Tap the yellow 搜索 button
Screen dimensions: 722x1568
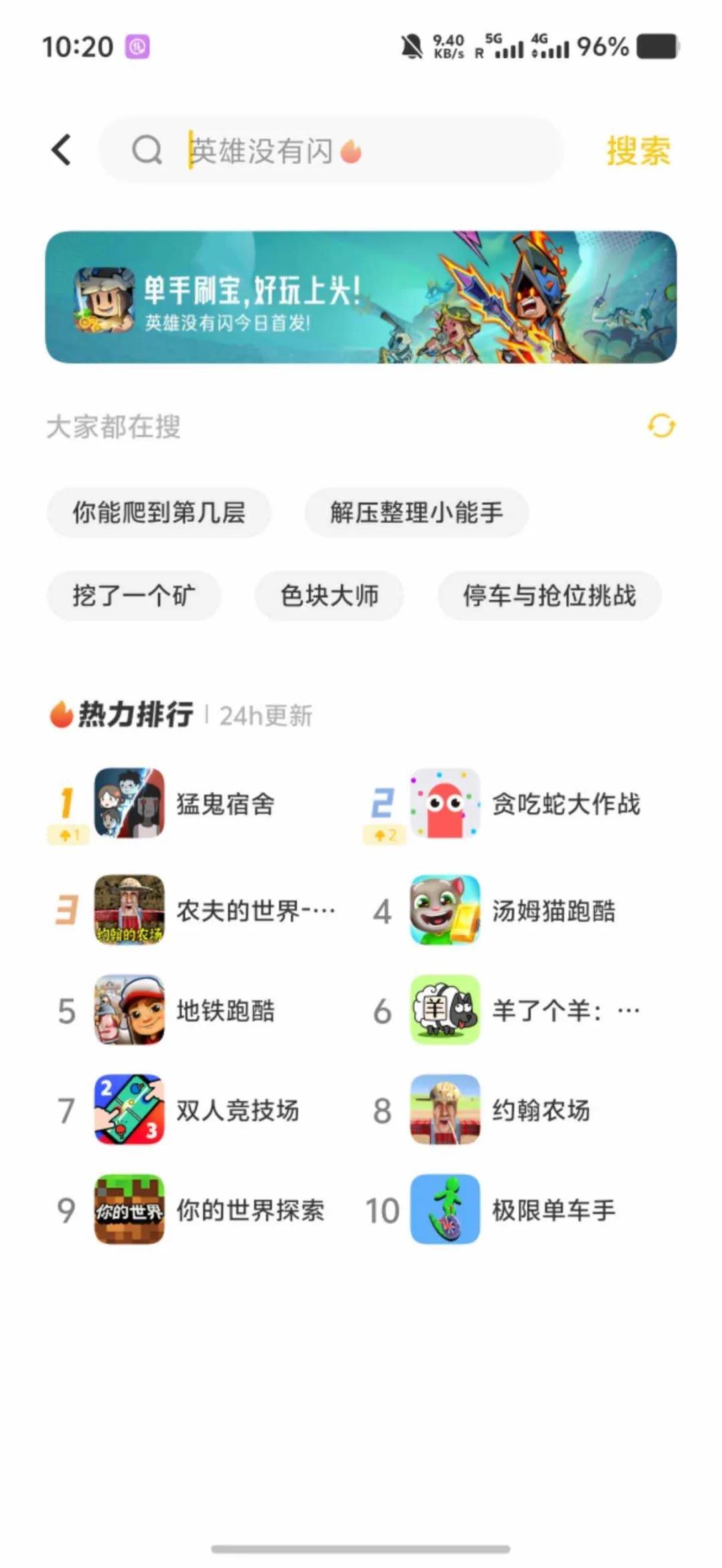(x=638, y=151)
